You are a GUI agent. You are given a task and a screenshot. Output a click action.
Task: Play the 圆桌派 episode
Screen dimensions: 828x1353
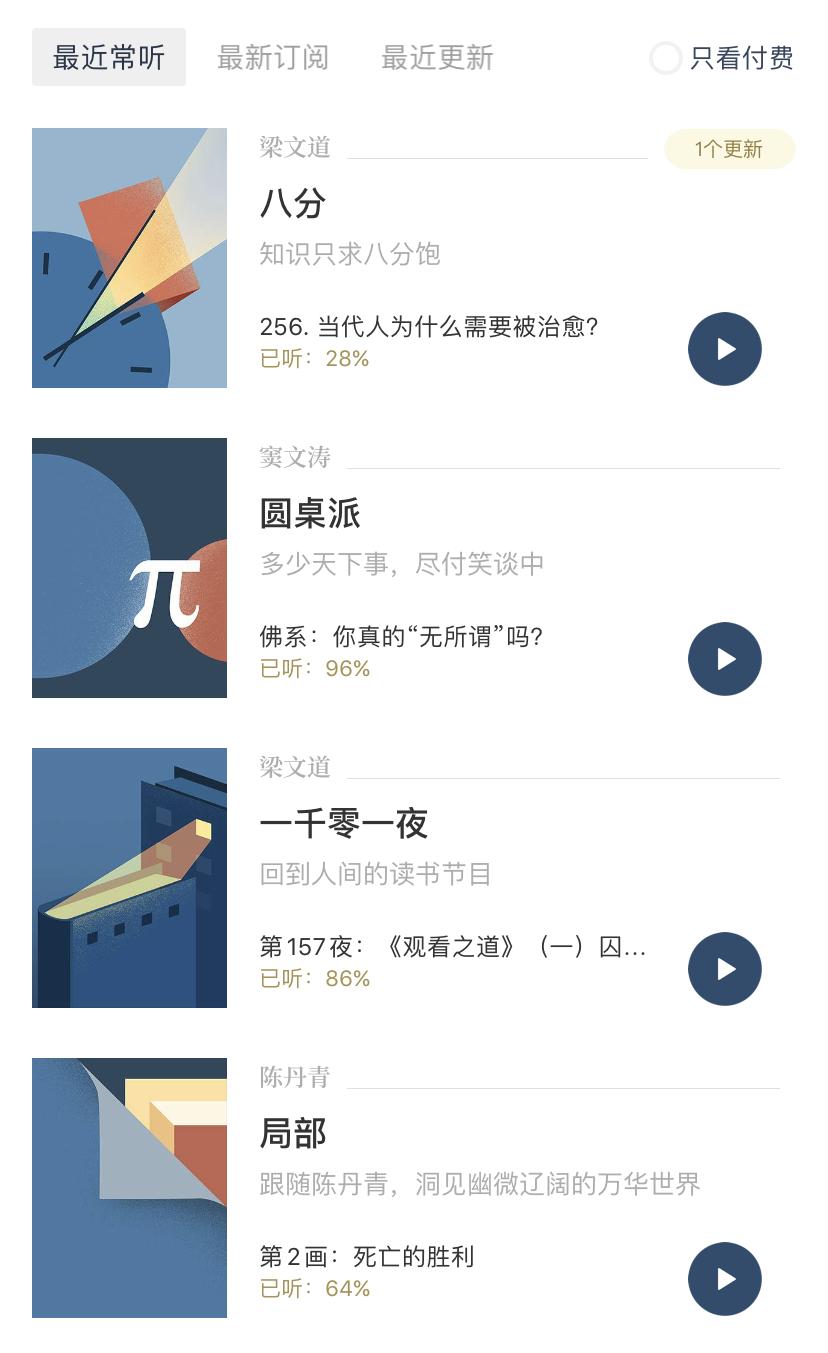coord(724,659)
